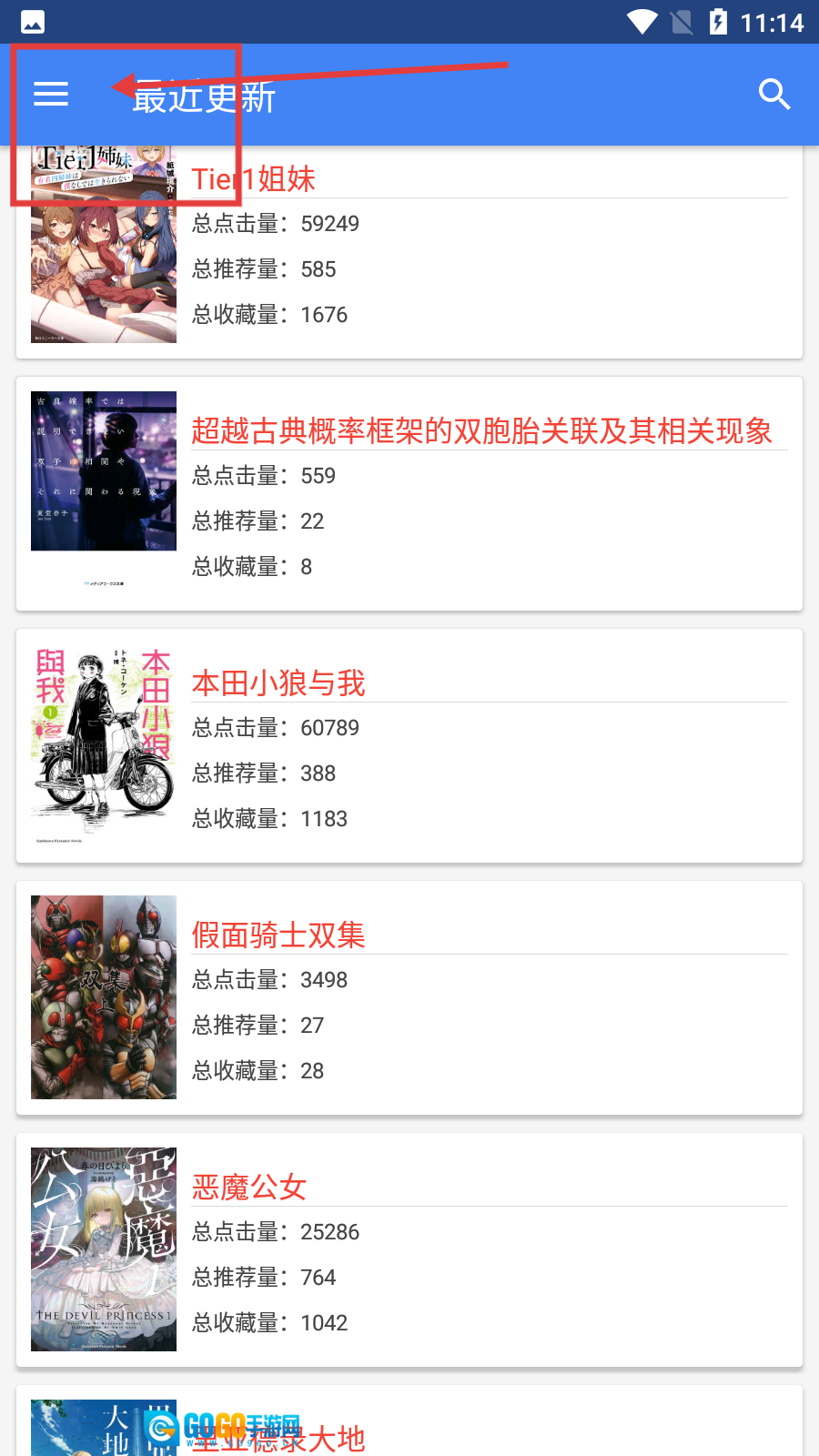The height and width of the screenshot is (1456, 819).
Task: Open 超越古典概率框架的双胞胎关联及其相关现象 card
Action: tap(409, 493)
